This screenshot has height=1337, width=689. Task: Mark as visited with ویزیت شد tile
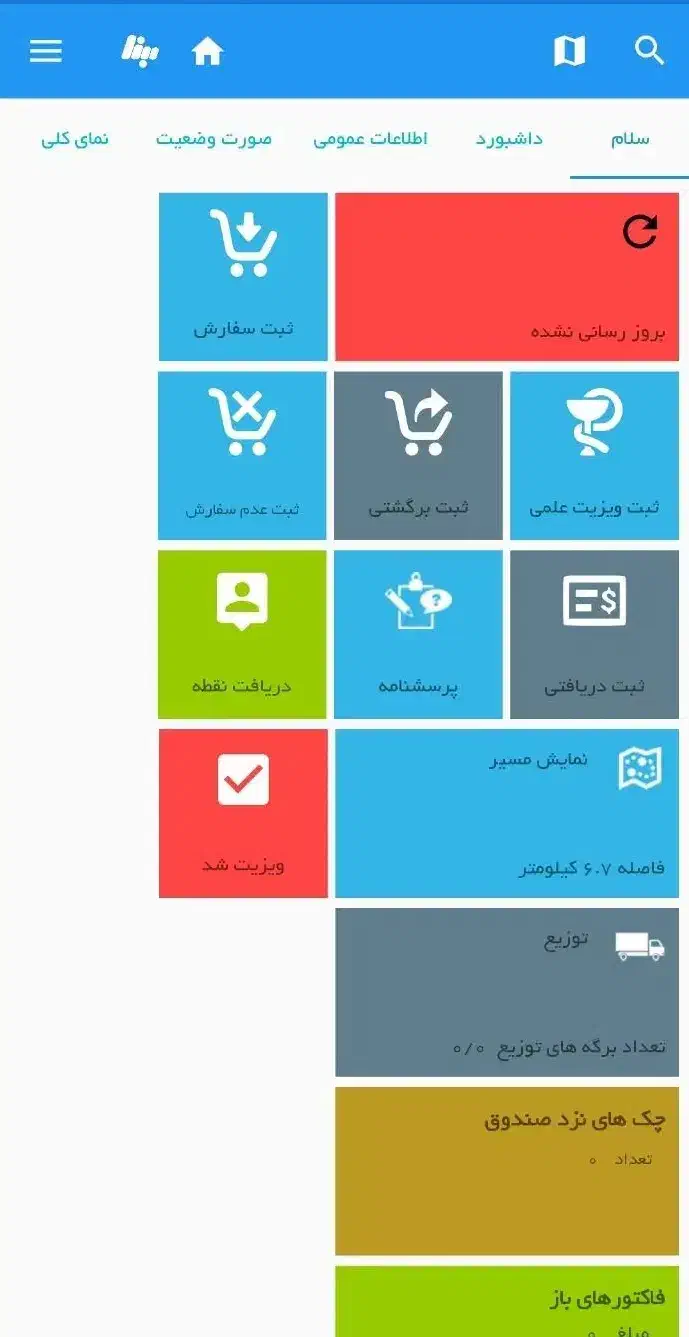tap(243, 814)
